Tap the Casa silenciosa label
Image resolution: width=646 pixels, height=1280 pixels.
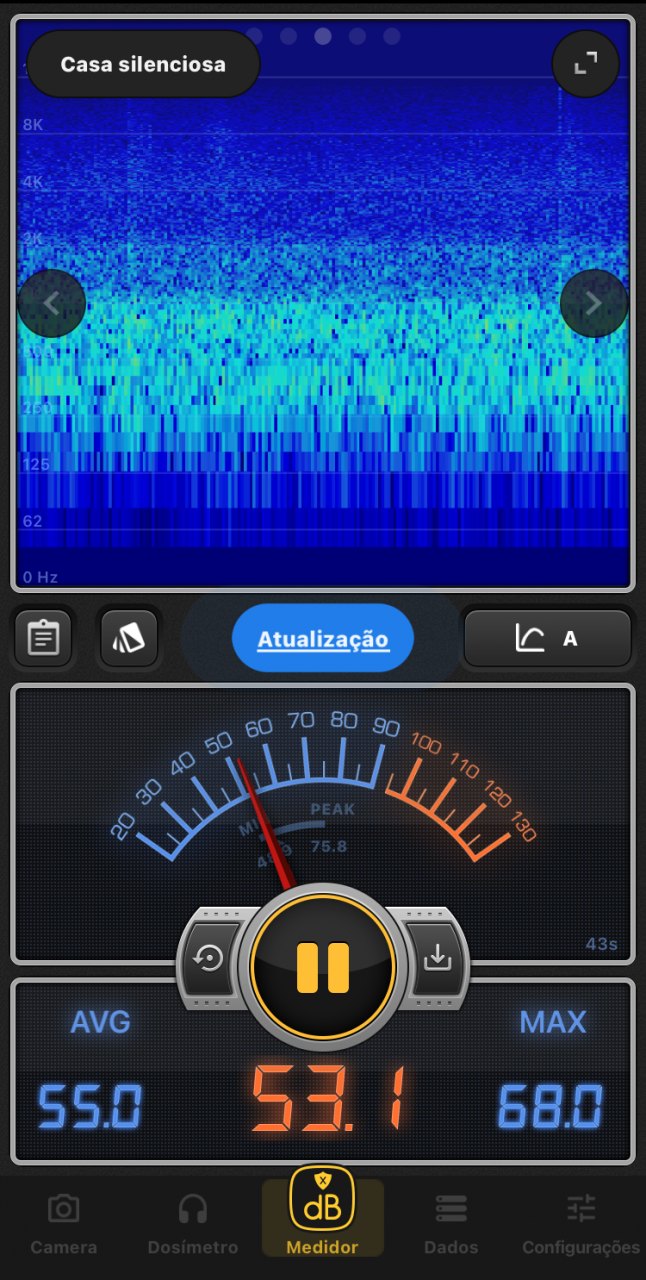143,64
